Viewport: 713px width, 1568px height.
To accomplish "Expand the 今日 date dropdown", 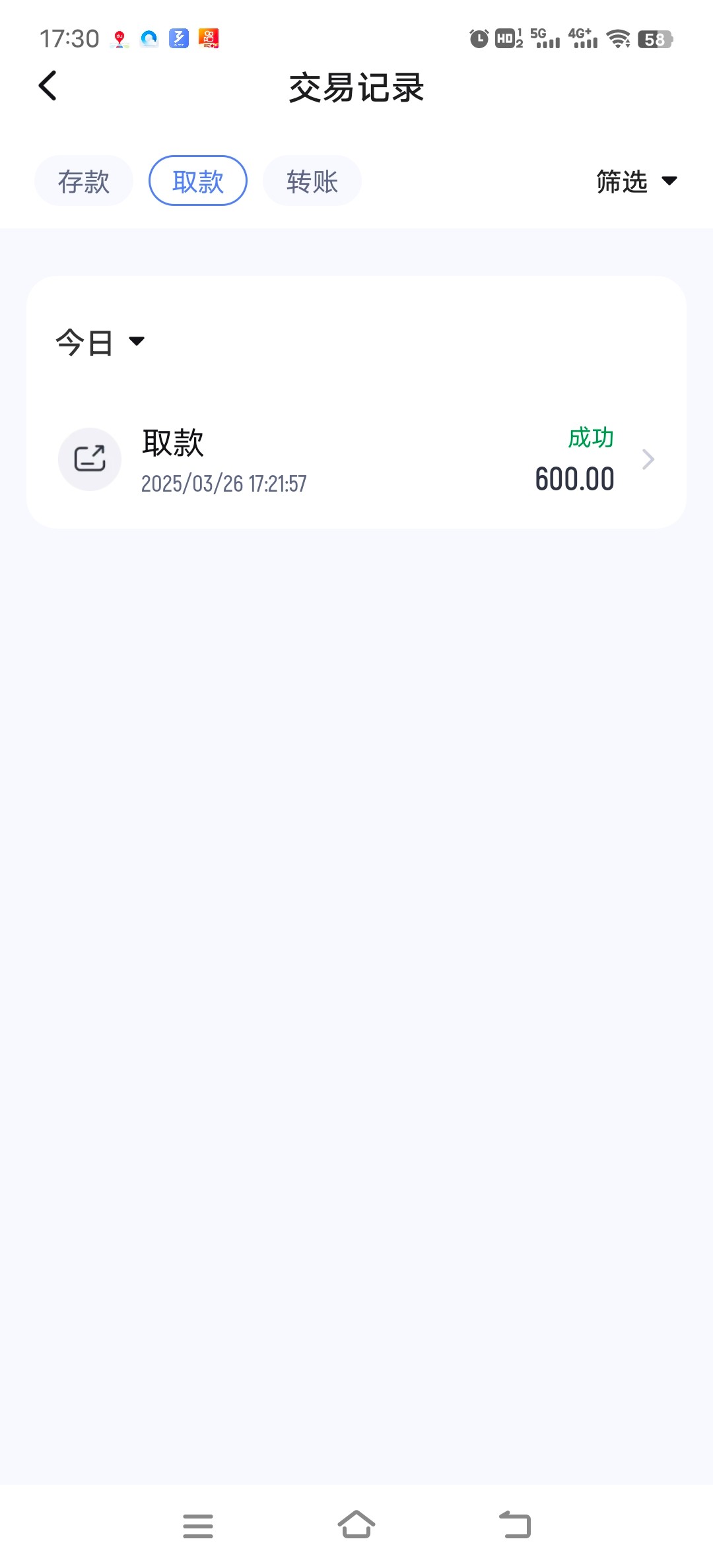I will click(100, 343).
